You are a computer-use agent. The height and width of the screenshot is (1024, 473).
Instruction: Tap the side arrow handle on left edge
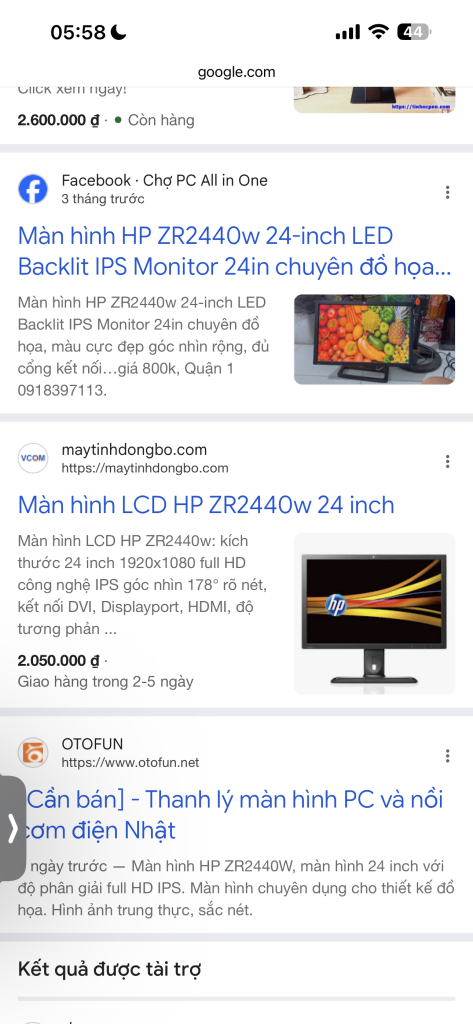point(12,828)
